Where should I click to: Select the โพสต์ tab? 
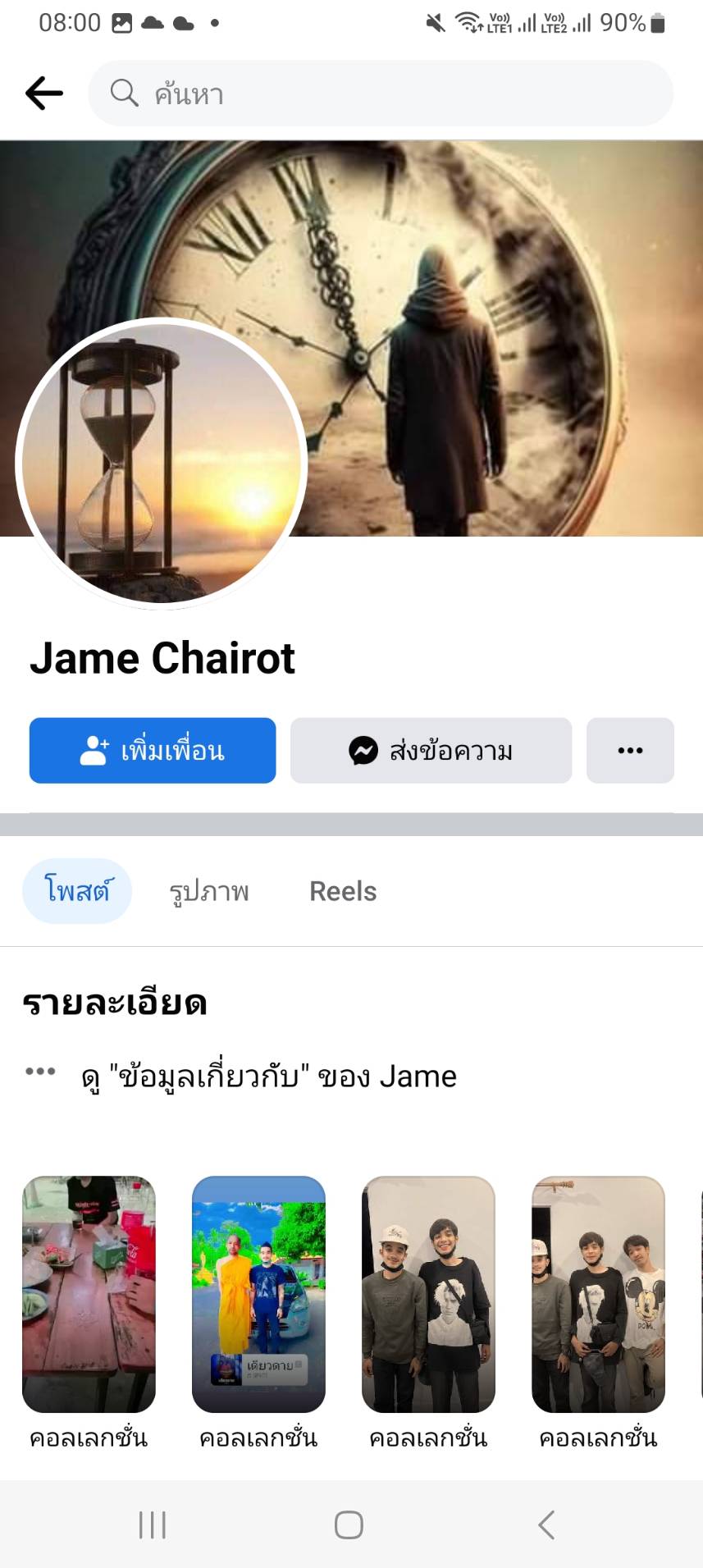pos(77,891)
